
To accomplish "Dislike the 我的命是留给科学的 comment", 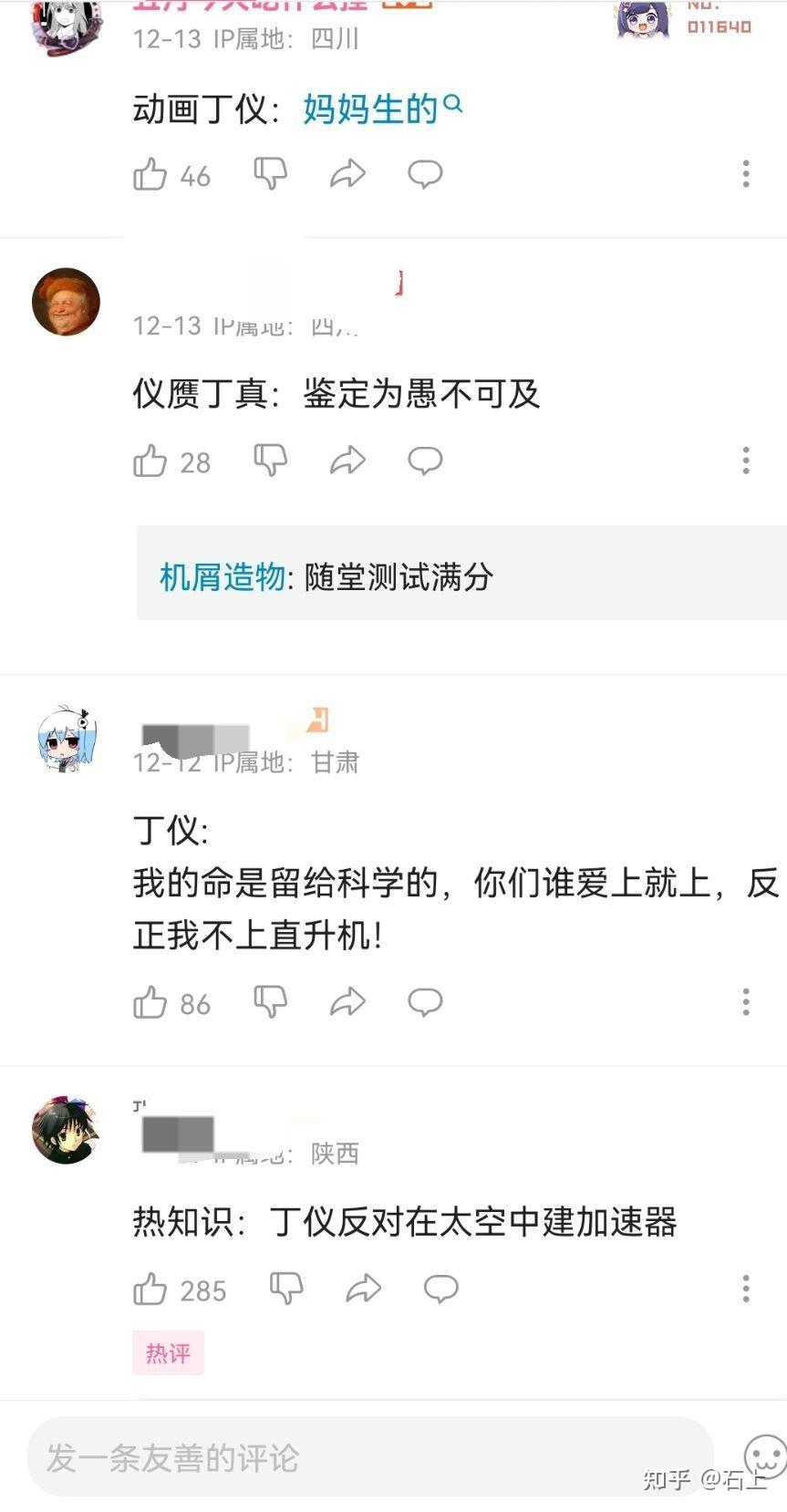I will point(271,1001).
